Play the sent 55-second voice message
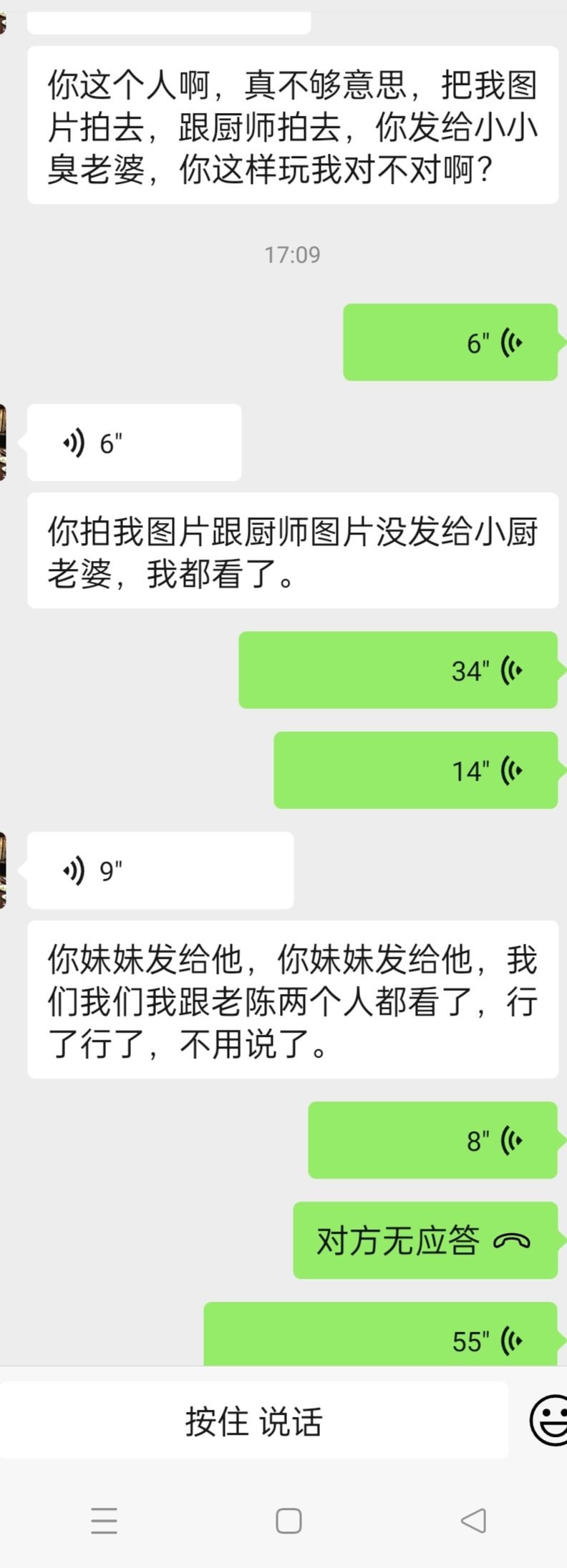567x1568 pixels. [x=380, y=1337]
